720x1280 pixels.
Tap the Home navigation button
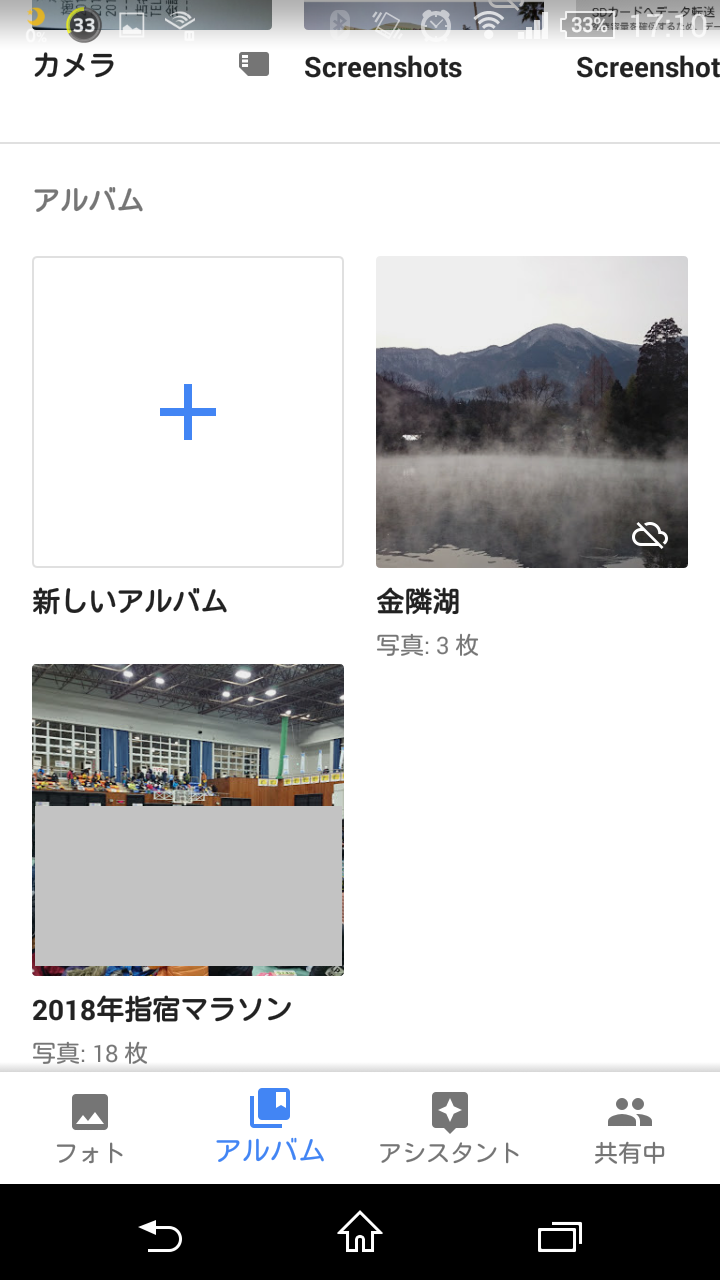(x=360, y=1237)
